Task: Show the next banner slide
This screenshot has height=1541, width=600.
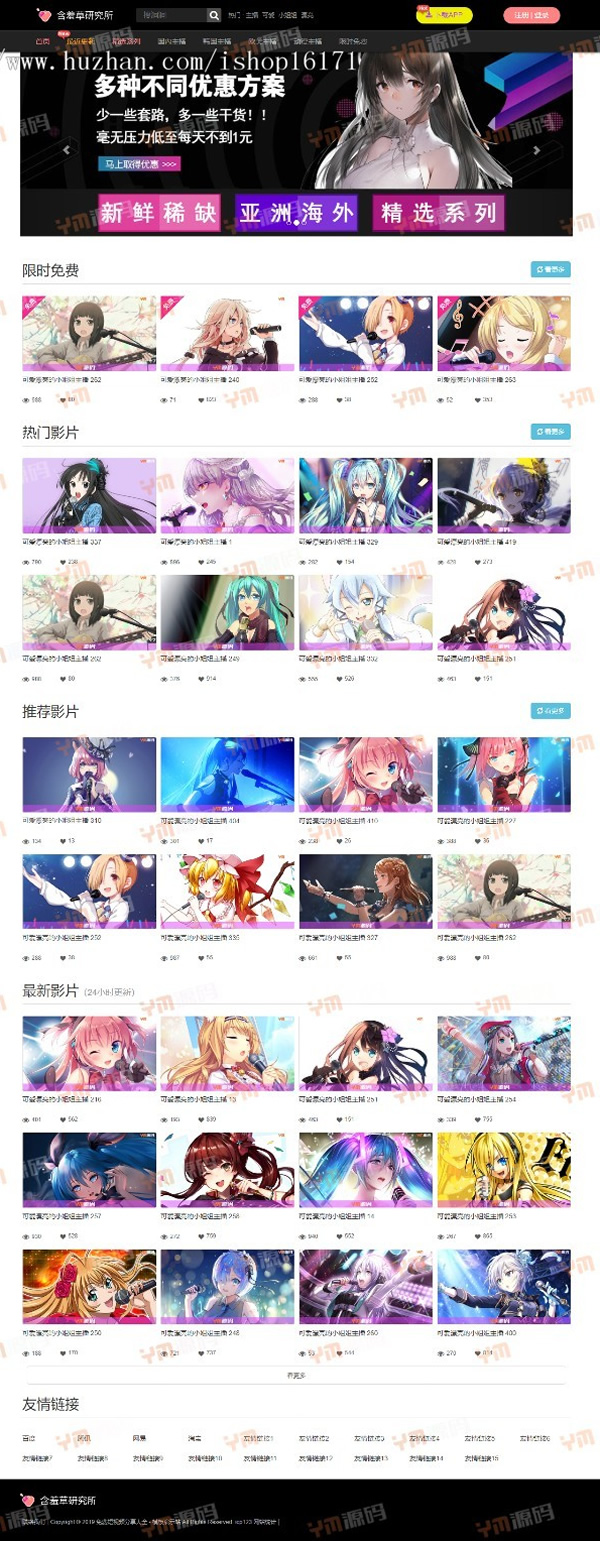Action: pyautogui.click(x=537, y=150)
